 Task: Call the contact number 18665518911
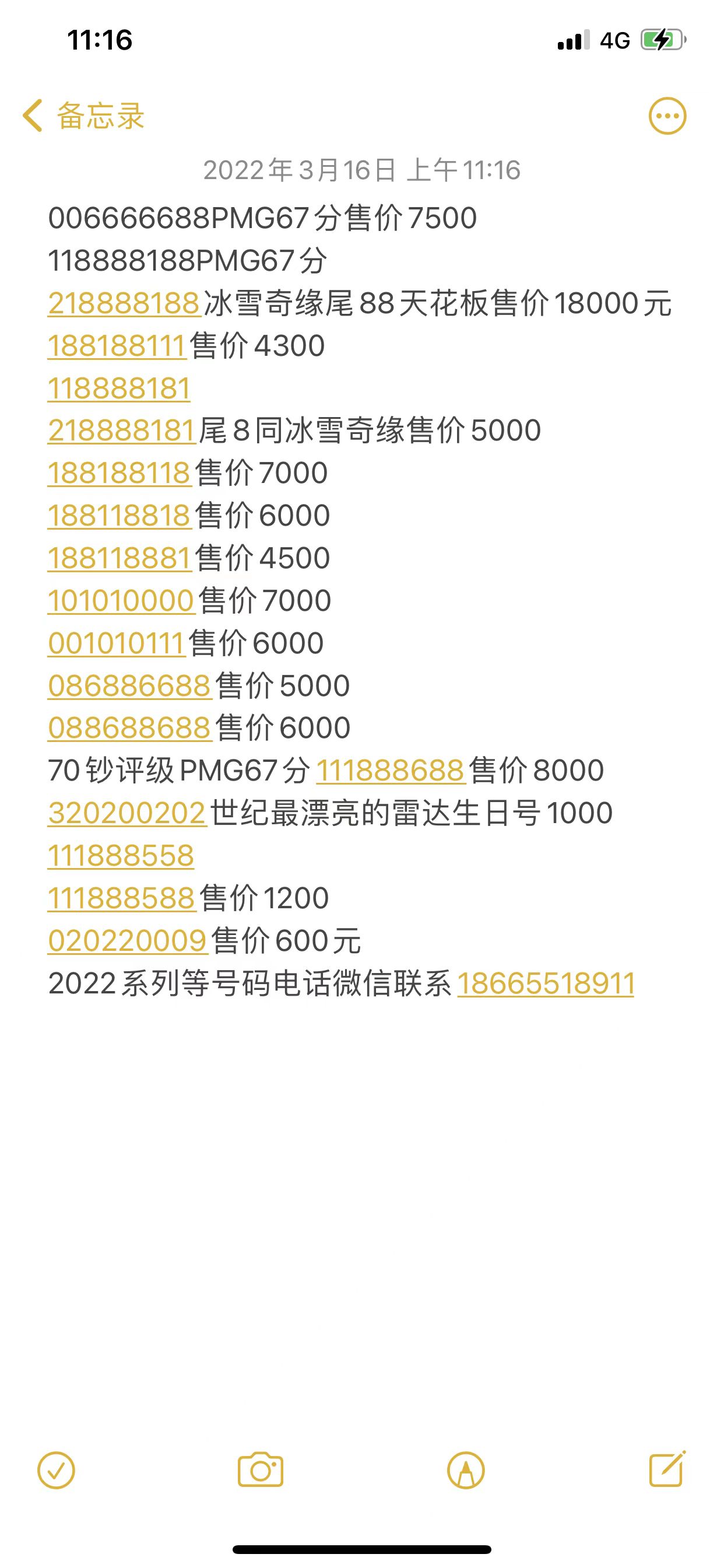tap(546, 984)
